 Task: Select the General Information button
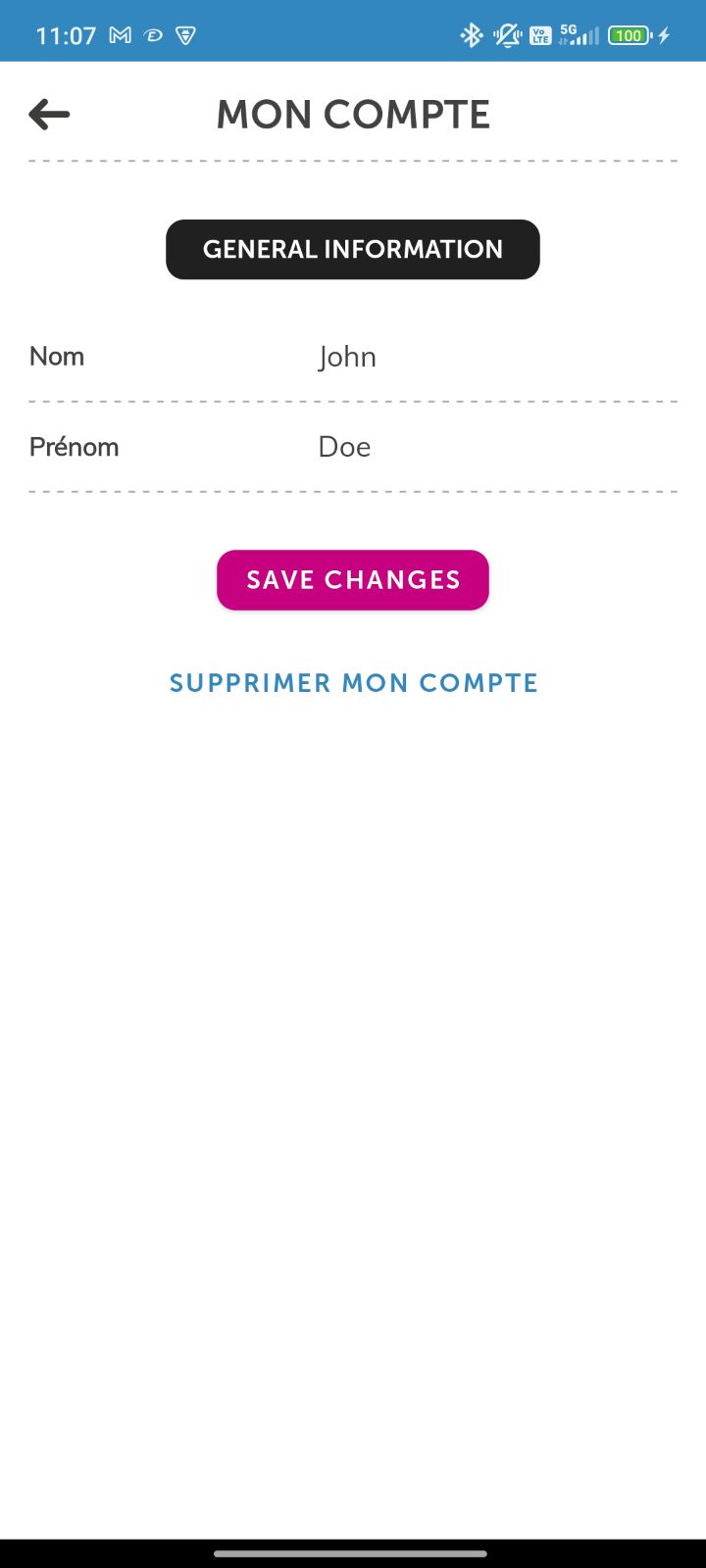tap(353, 249)
